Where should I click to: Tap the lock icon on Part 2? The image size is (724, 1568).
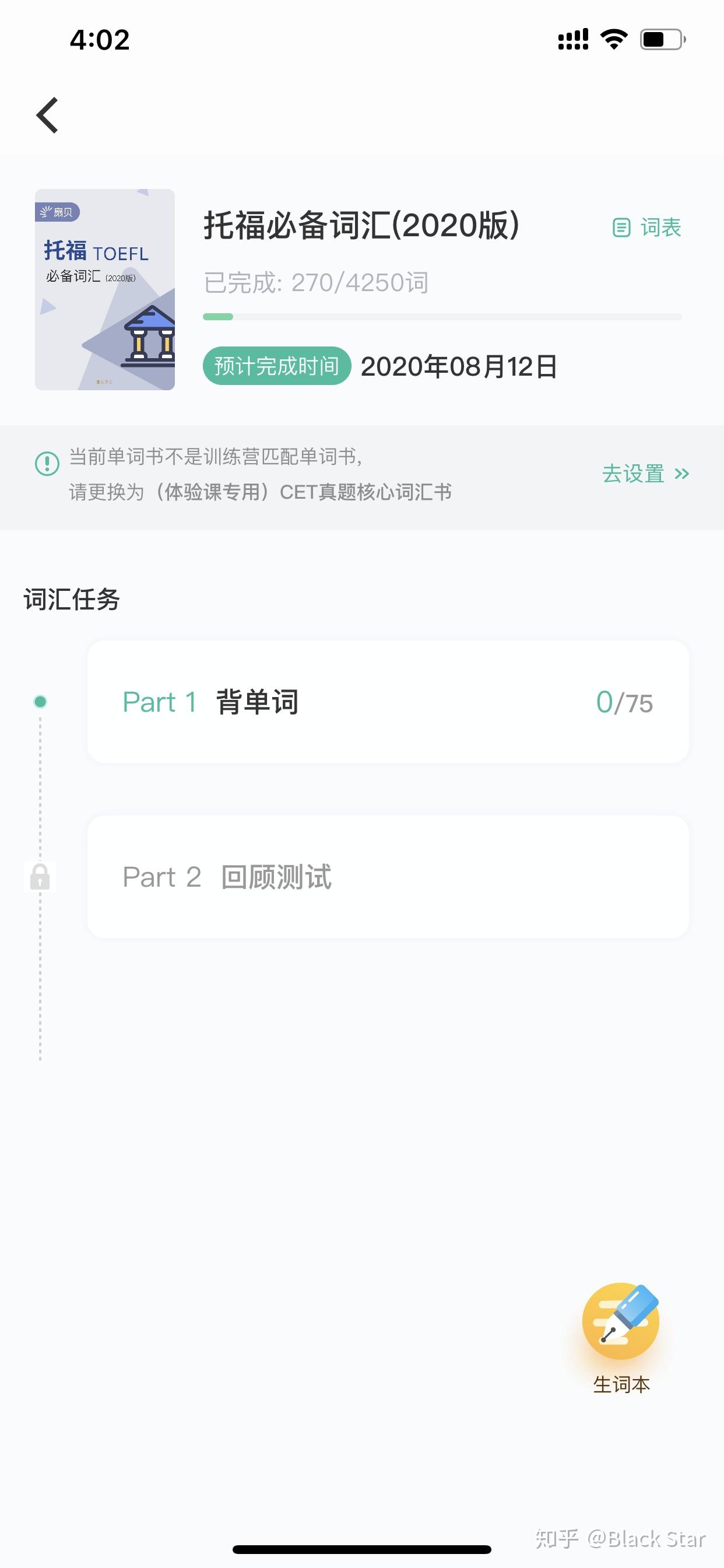click(x=41, y=877)
